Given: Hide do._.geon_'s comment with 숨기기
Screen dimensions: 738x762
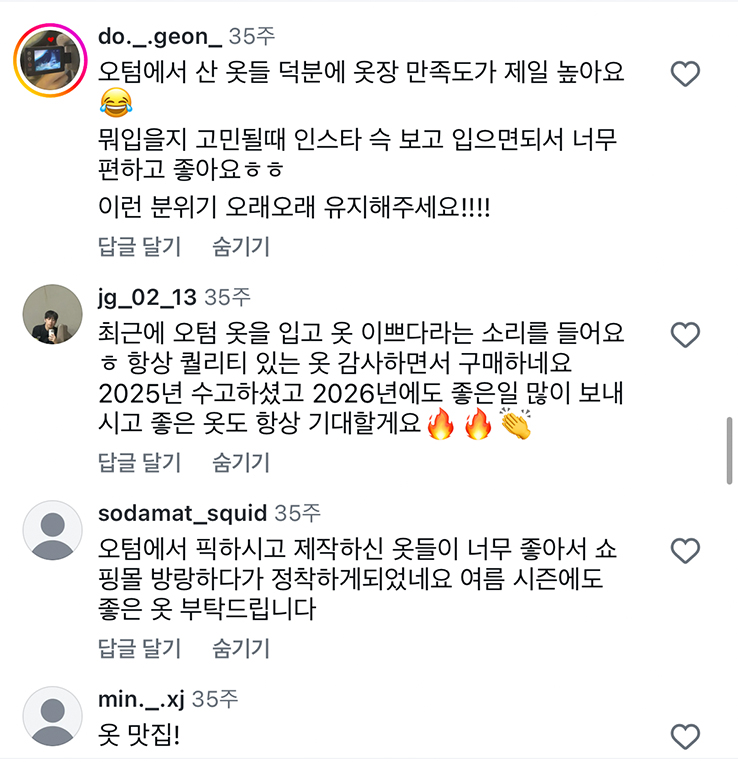Looking at the screenshot, I should point(241,246).
